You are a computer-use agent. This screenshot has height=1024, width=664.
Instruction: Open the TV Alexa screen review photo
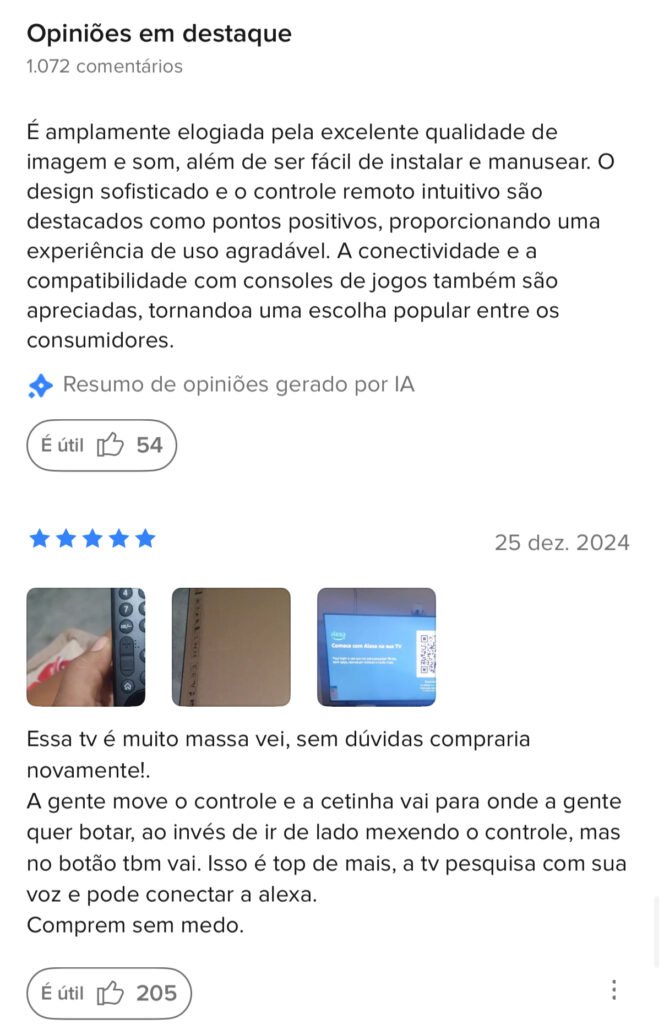coord(376,647)
